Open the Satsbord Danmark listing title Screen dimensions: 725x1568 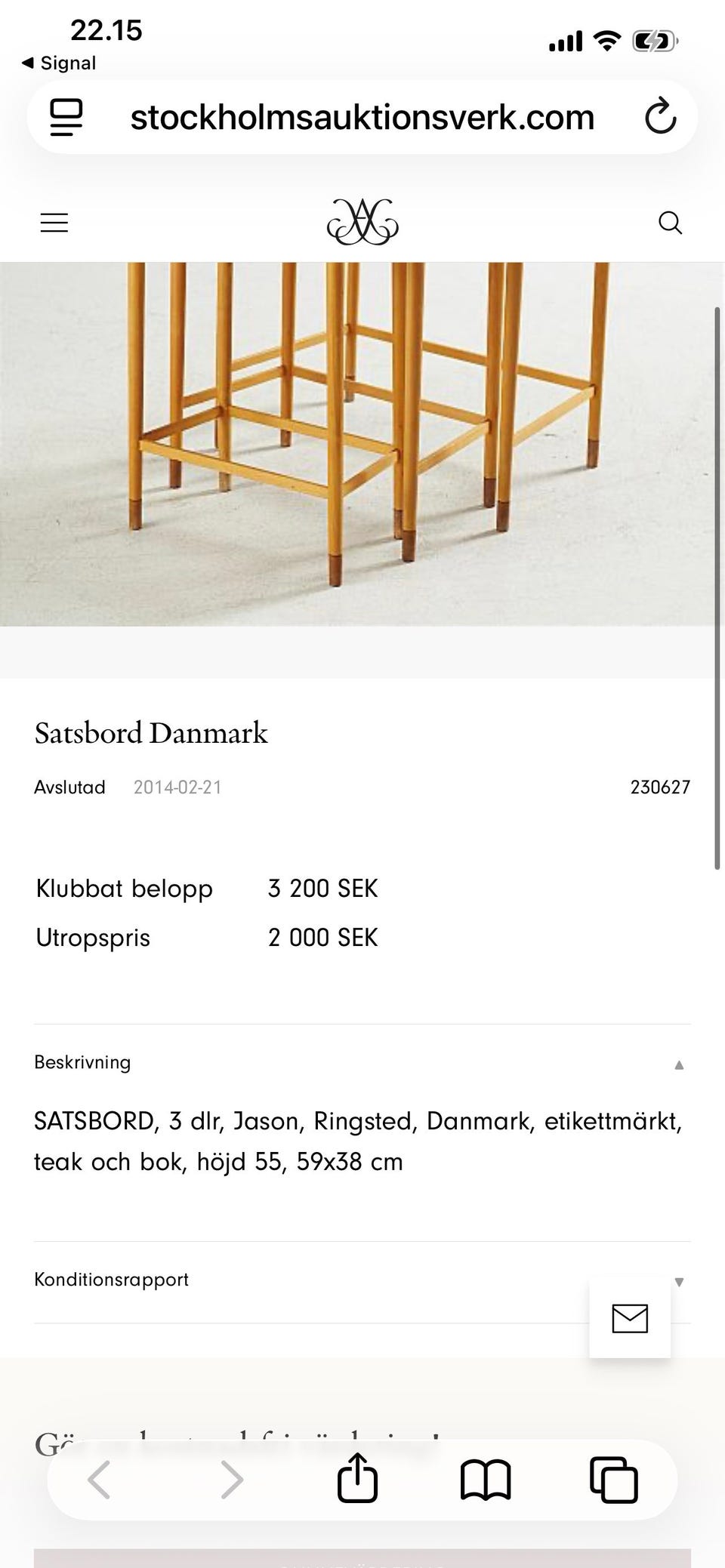coord(151,732)
